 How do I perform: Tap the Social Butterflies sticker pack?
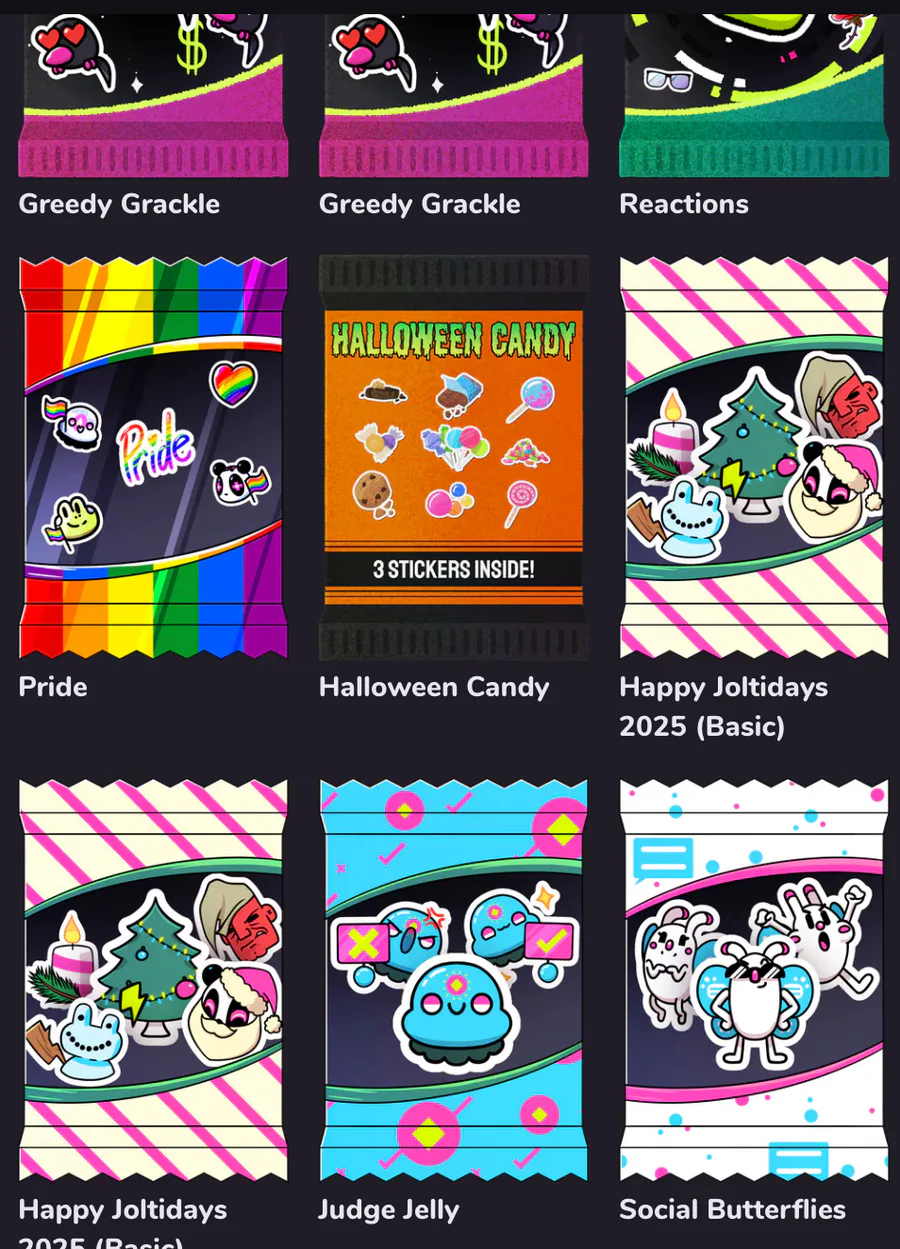[x=753, y=980]
